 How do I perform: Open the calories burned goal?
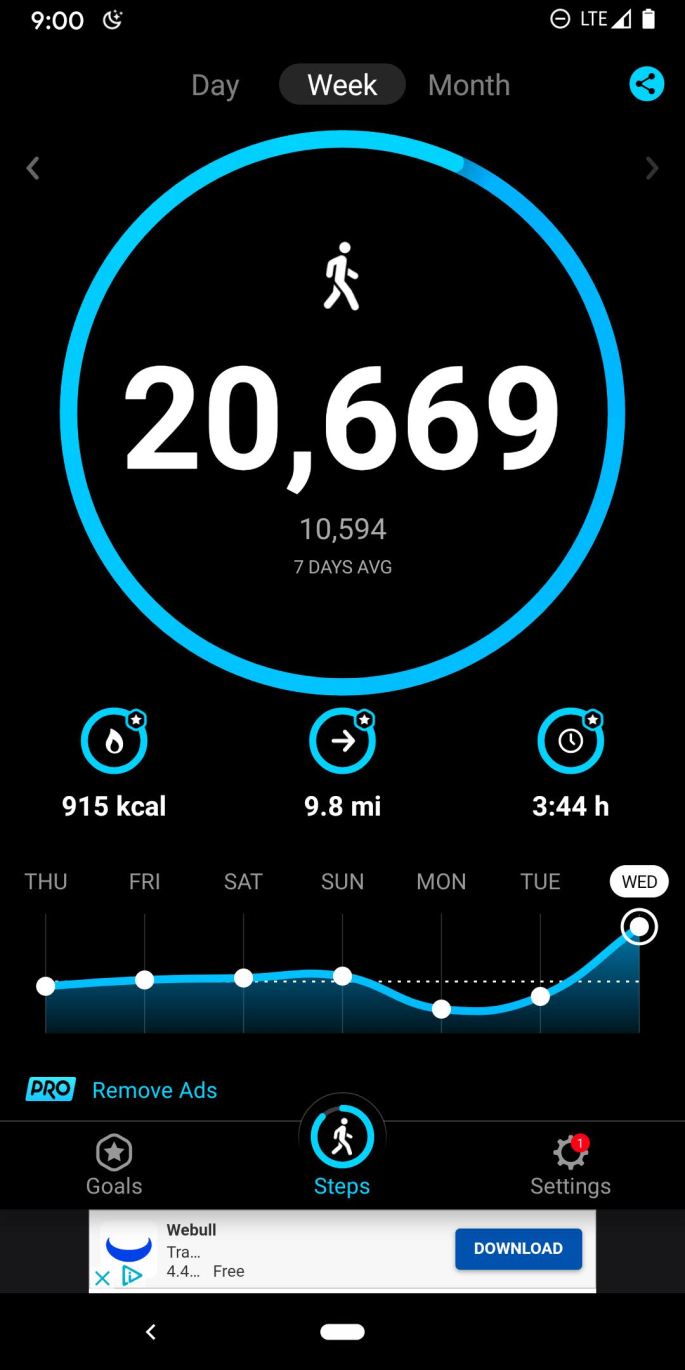click(x=114, y=741)
